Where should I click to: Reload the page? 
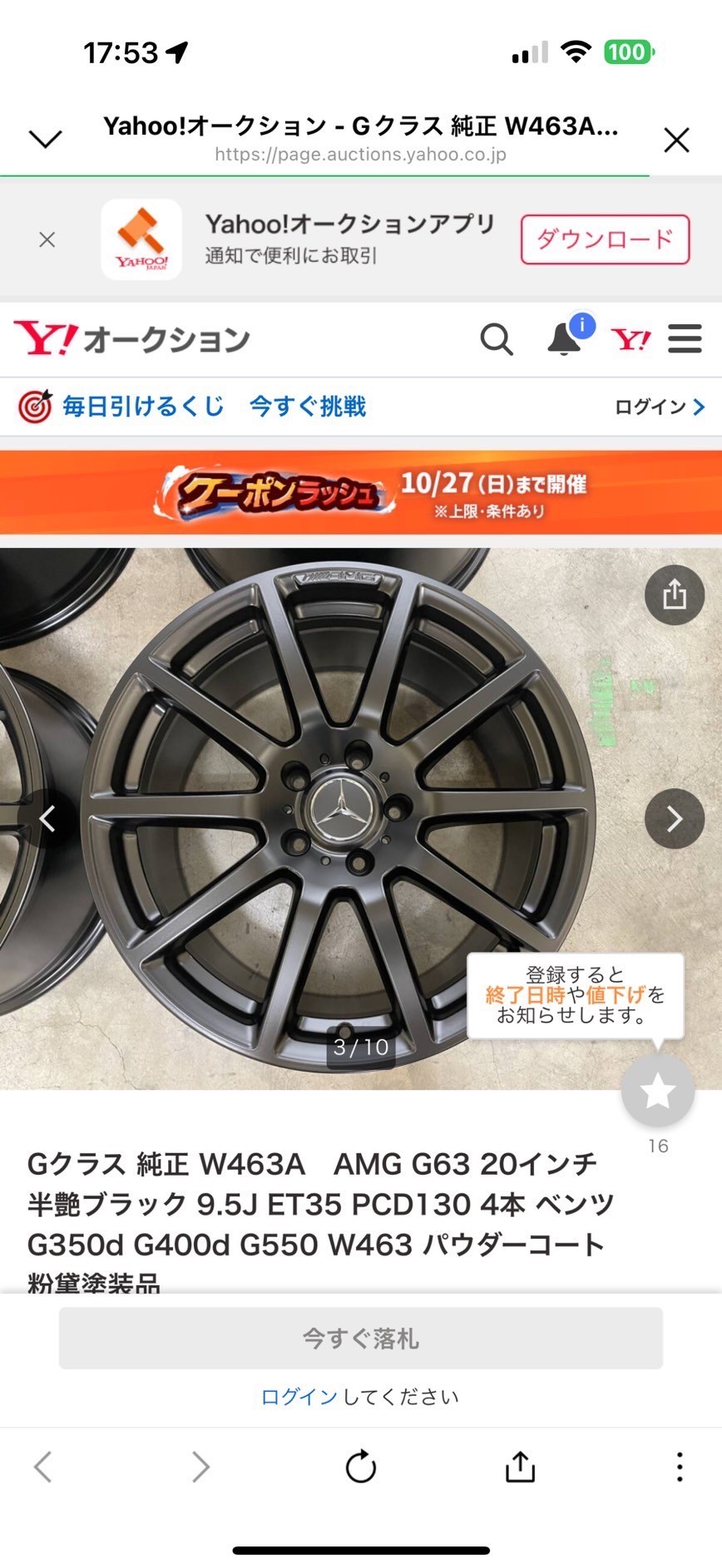coord(361,1467)
